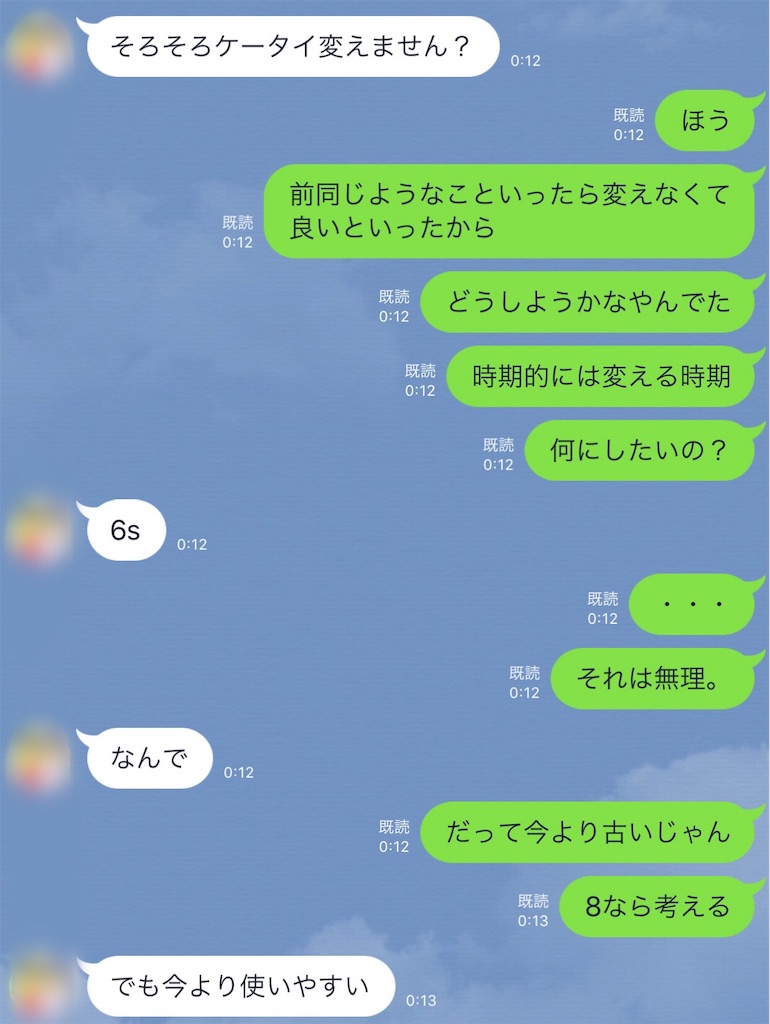The width and height of the screenshot is (770, 1024).
Task: Tap the profile picture next to "6s"
Action: coord(39,531)
